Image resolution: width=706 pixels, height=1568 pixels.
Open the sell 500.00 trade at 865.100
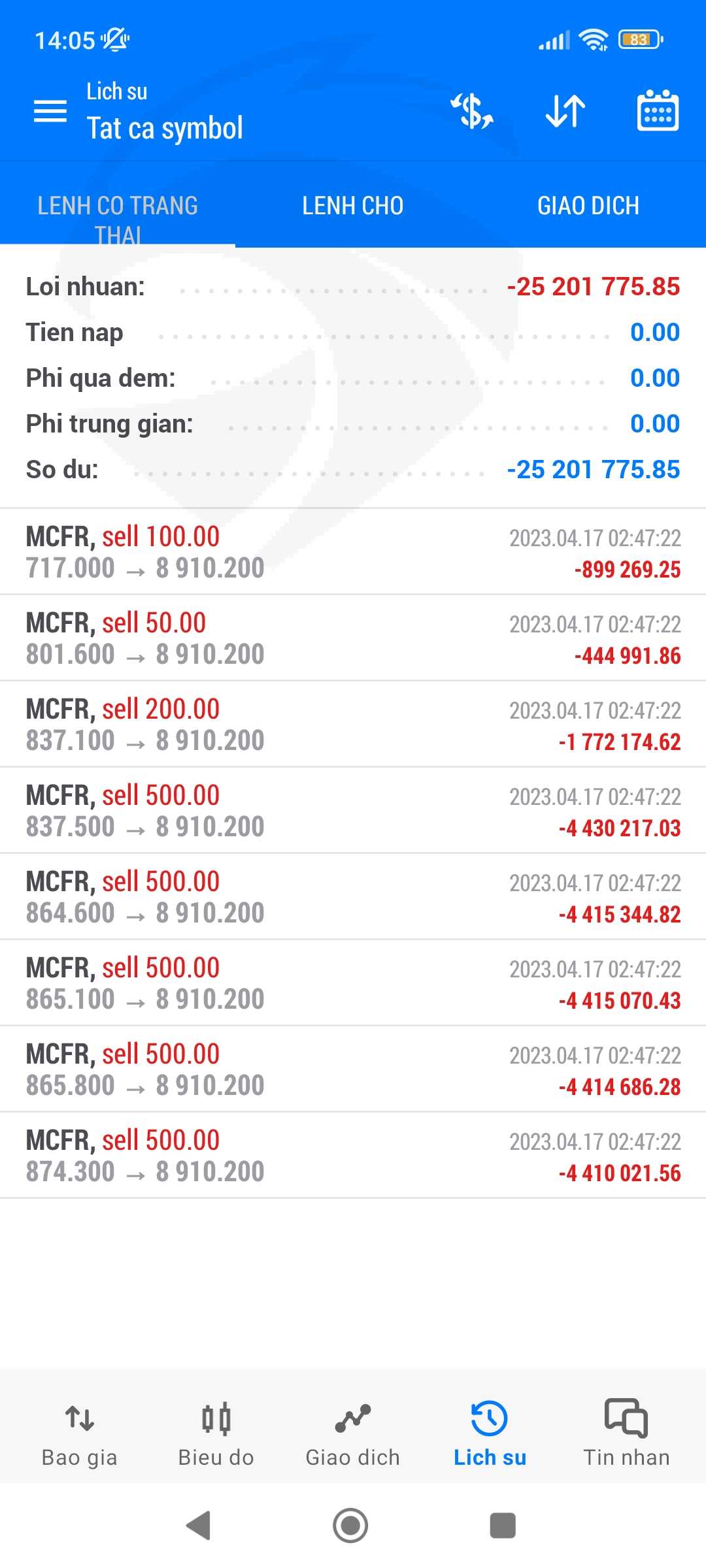click(x=353, y=983)
